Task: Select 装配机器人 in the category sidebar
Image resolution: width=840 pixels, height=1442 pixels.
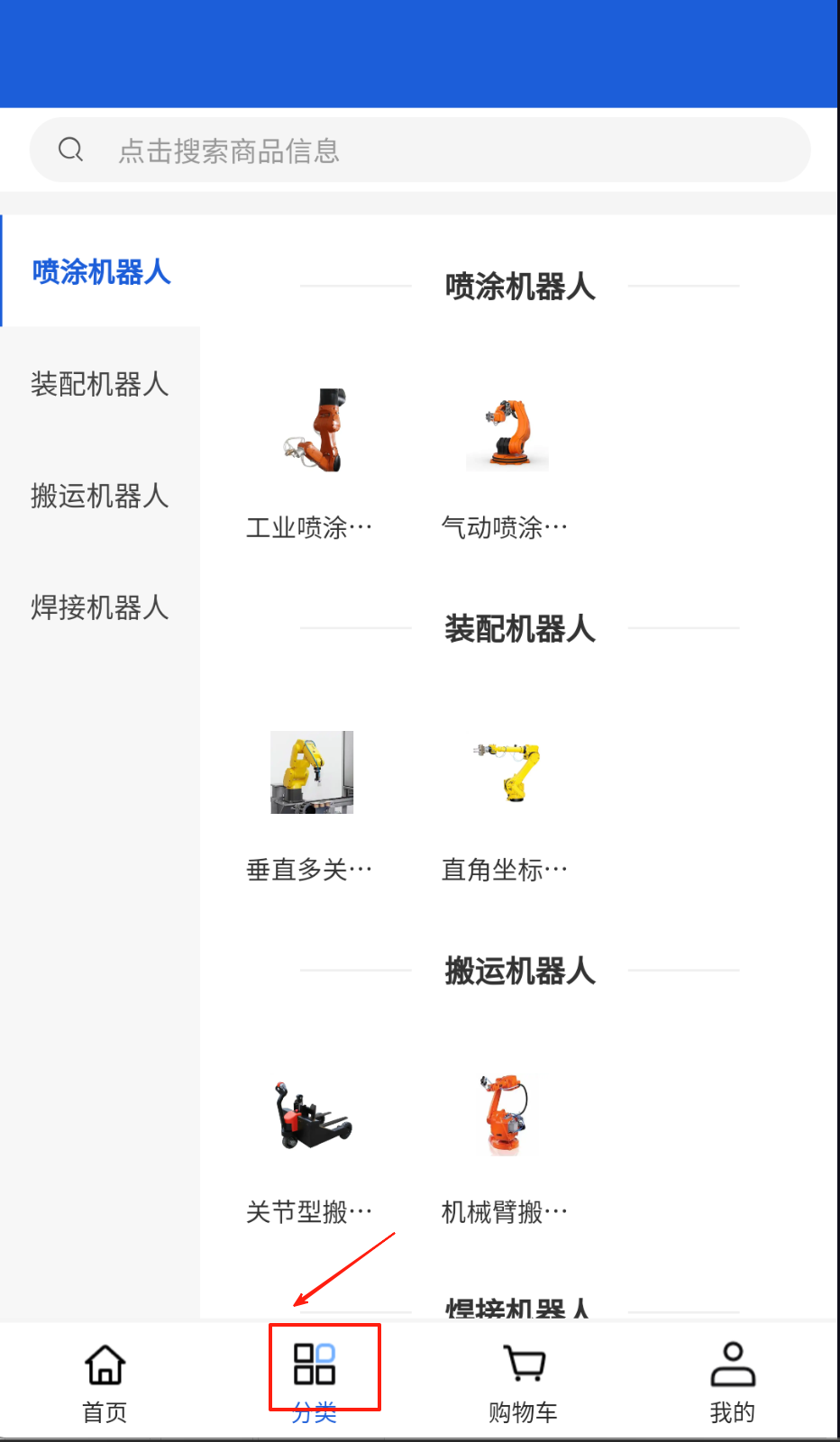Action: 100,384
